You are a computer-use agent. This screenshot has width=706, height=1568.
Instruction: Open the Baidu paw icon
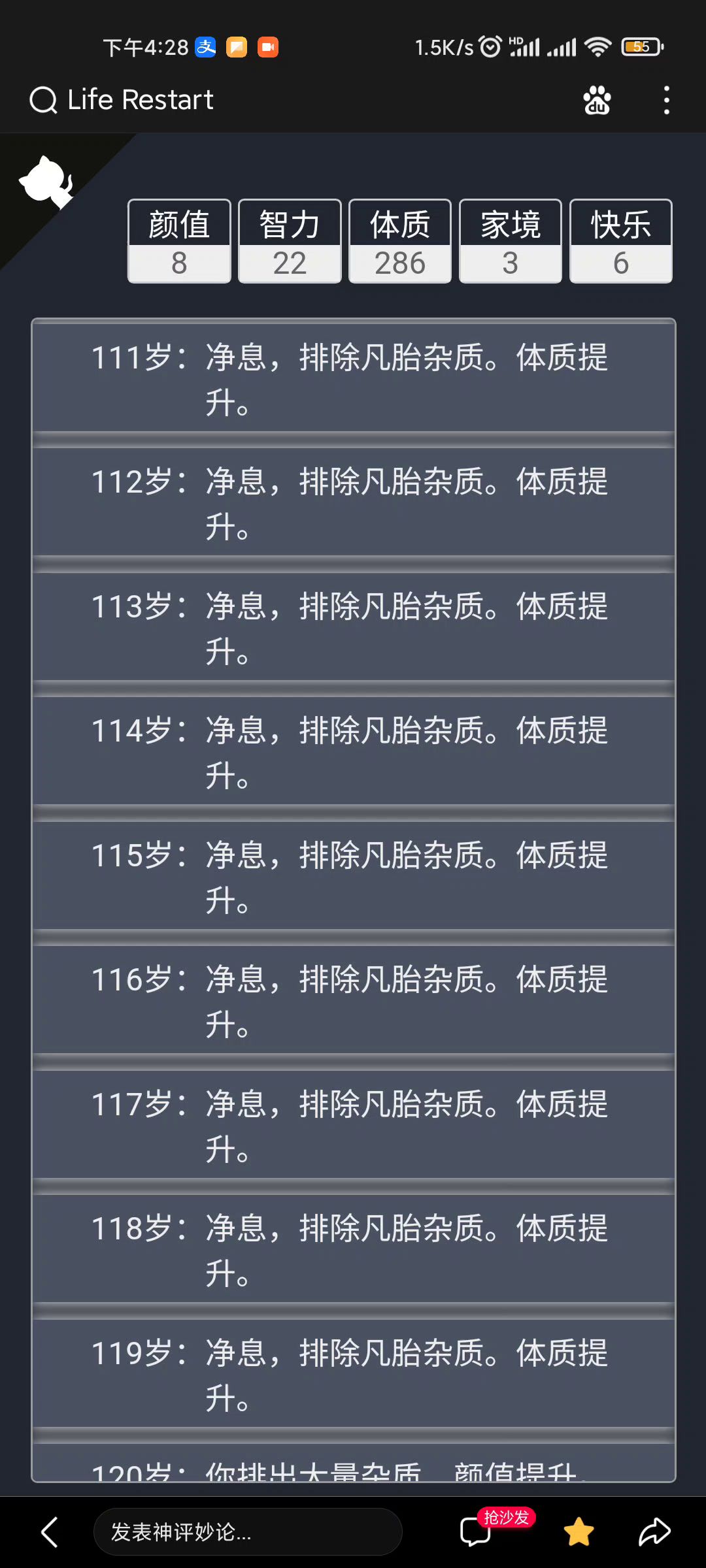(596, 101)
